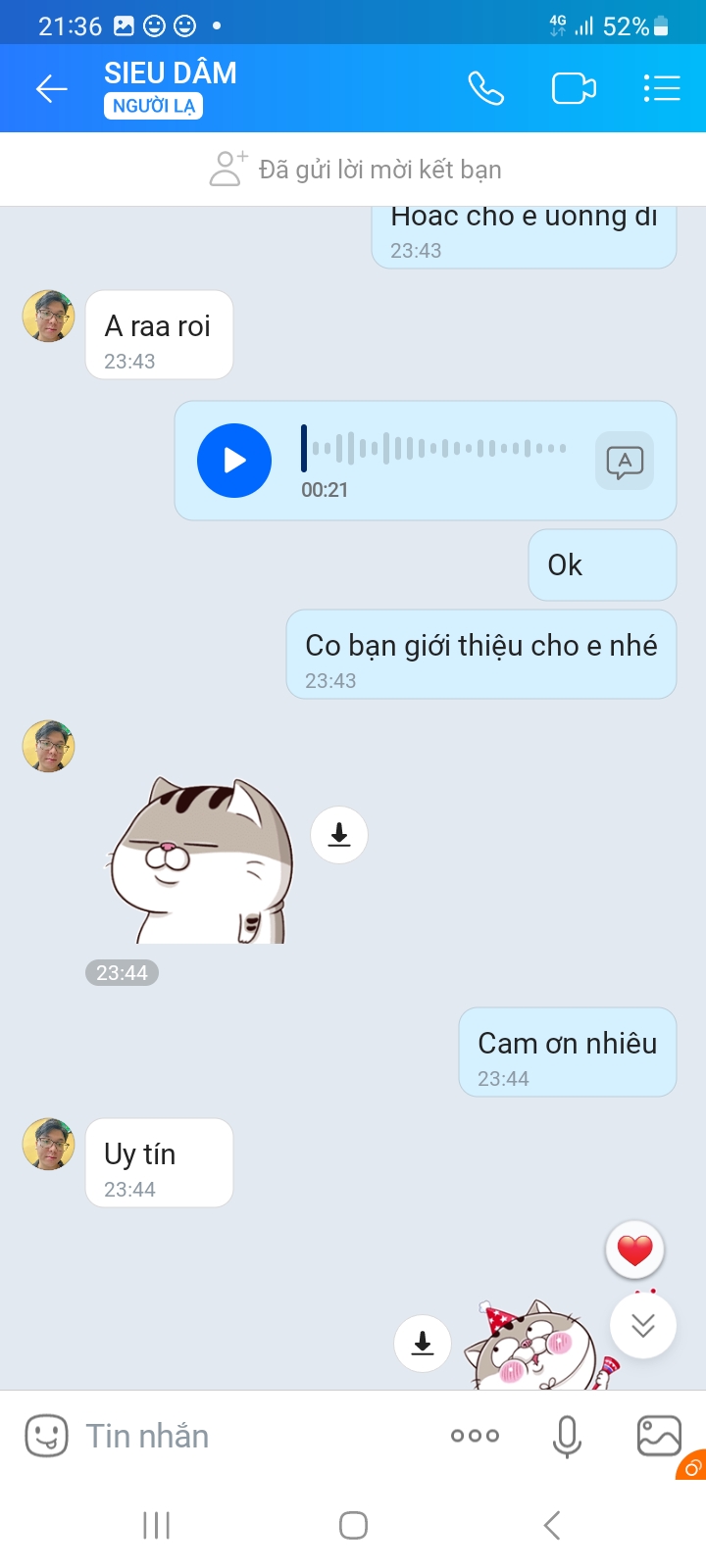
Task: Download the cat sticker sent at 23:44
Action: coord(339,835)
